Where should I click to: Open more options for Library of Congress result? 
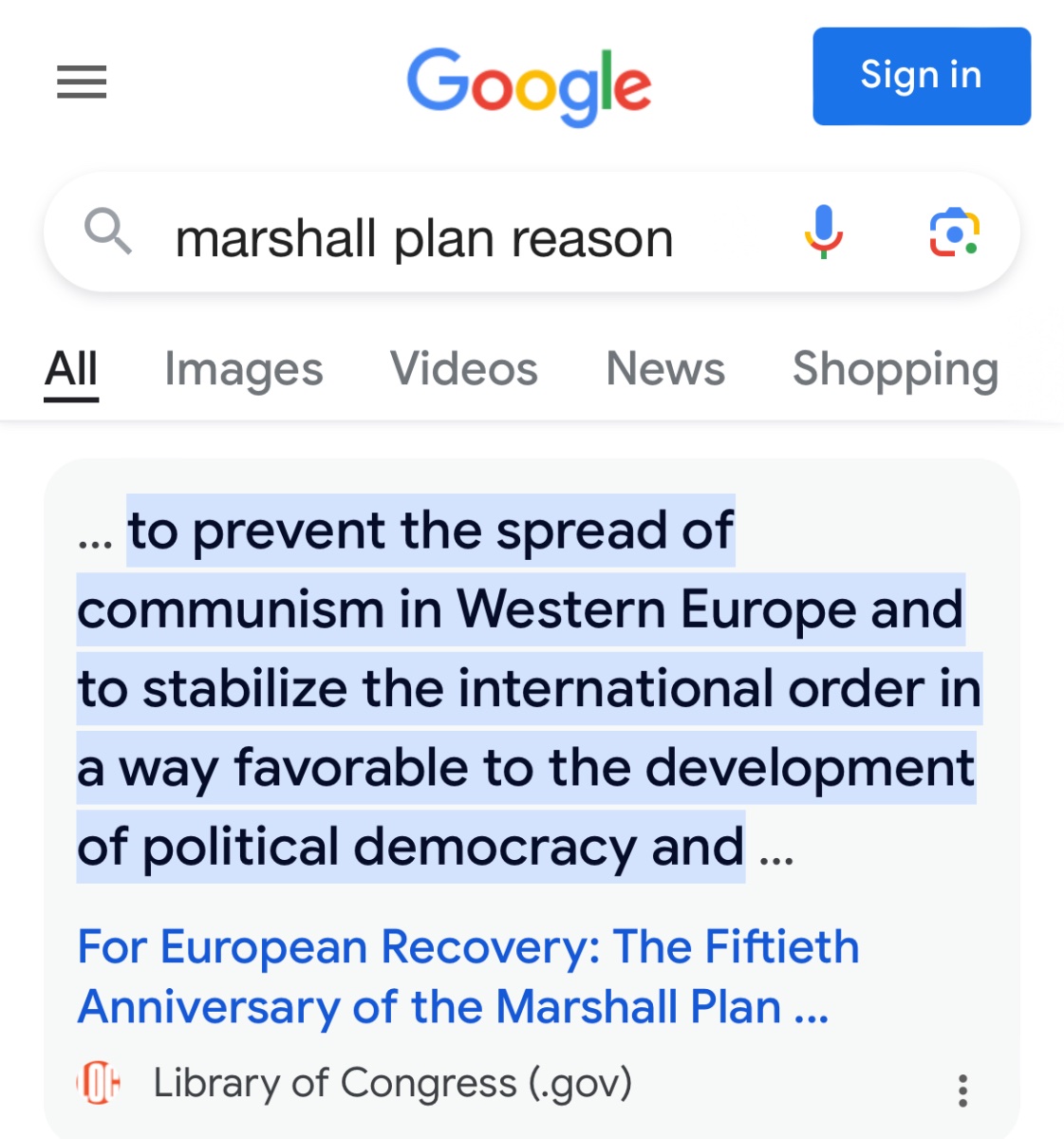point(962,1091)
